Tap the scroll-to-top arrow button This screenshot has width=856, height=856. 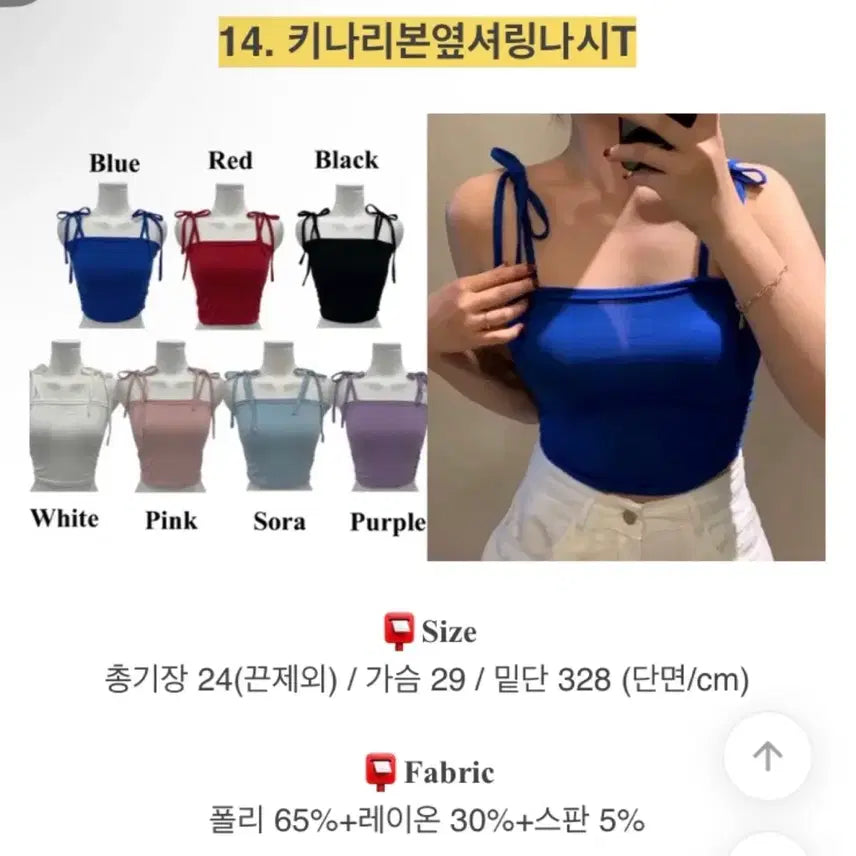pyautogui.click(x=767, y=756)
